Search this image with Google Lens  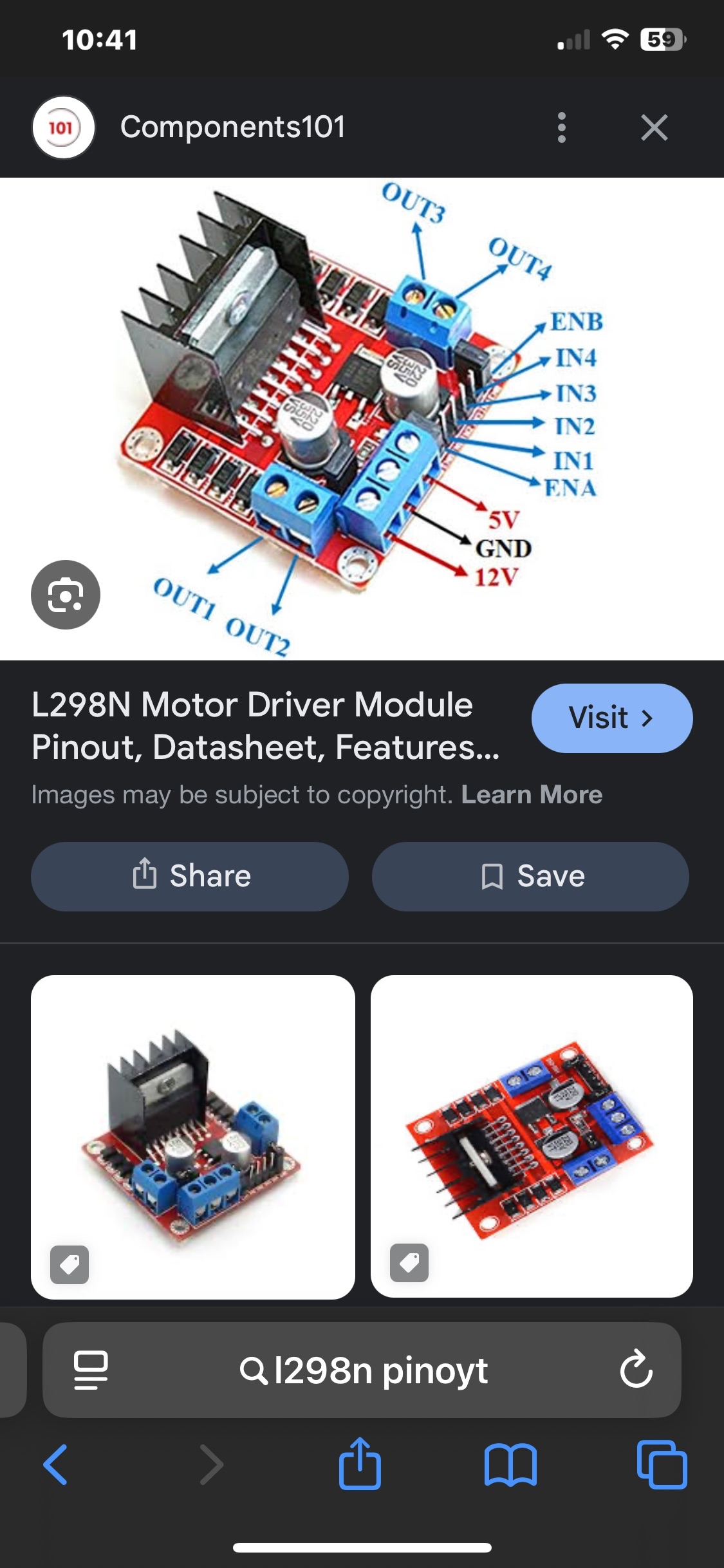tap(66, 595)
